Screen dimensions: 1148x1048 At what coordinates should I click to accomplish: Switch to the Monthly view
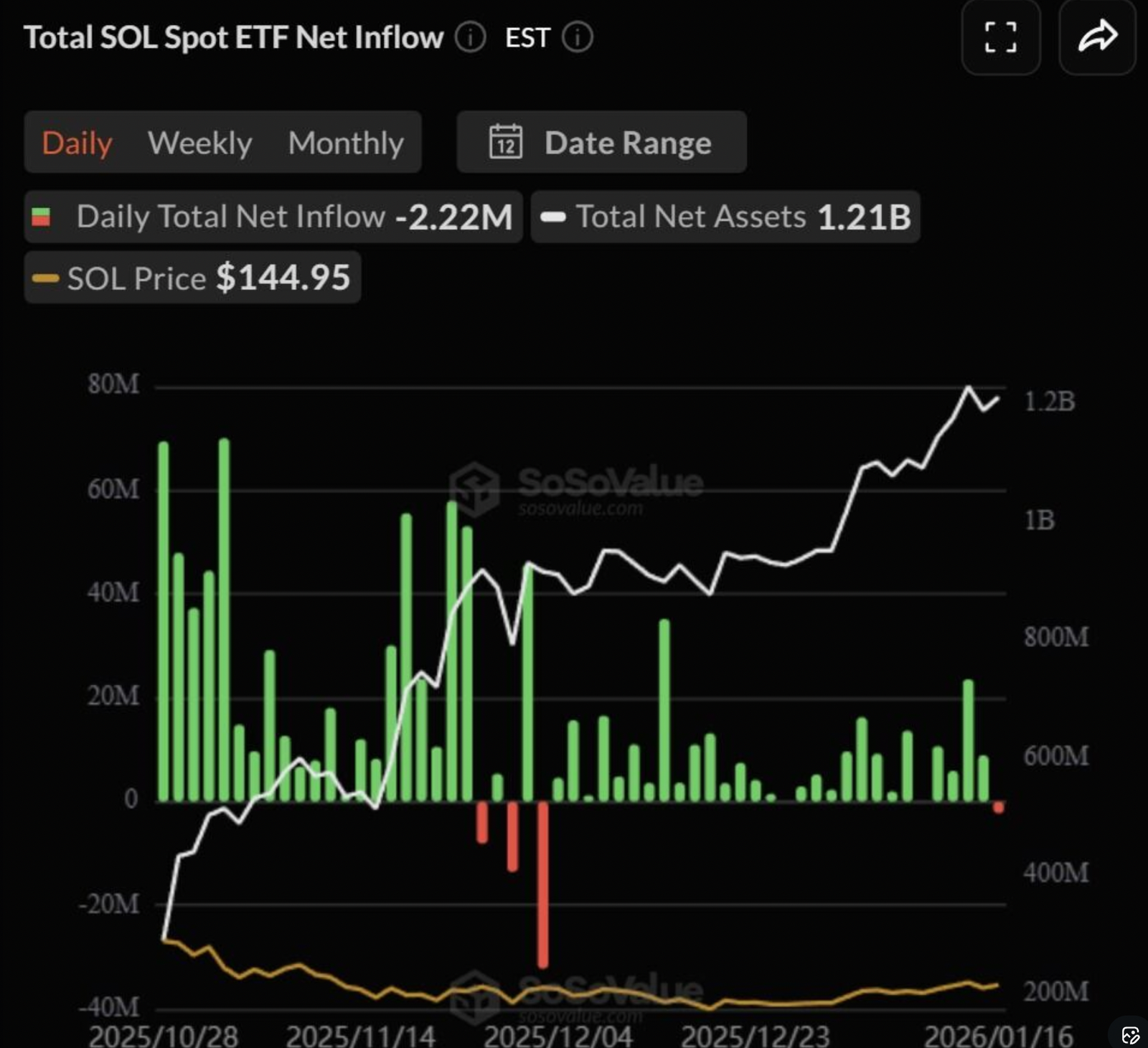pos(346,143)
